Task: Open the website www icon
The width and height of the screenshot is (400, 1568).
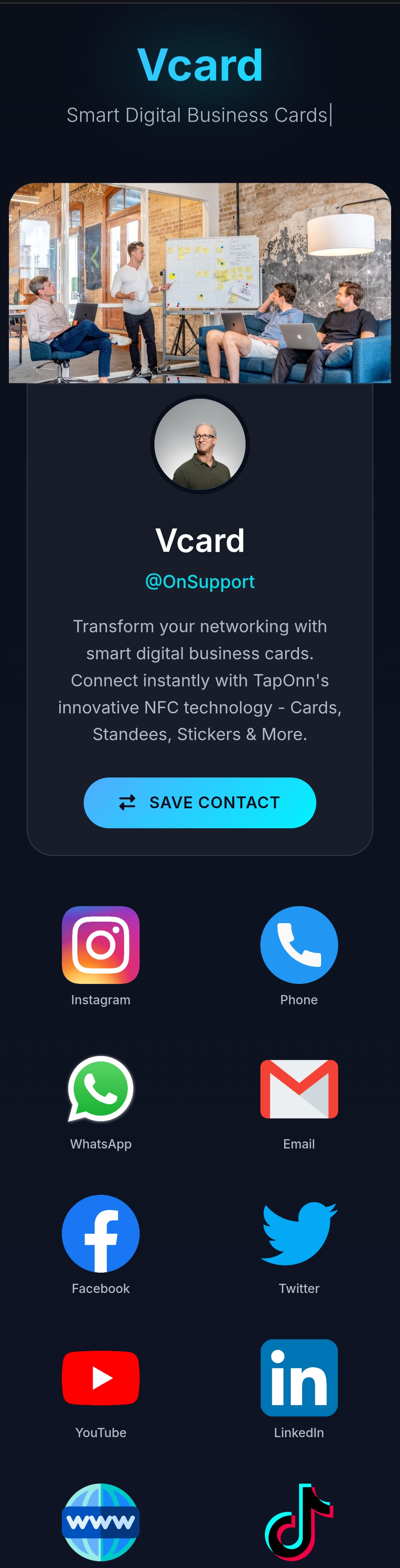Action: pos(101,1521)
